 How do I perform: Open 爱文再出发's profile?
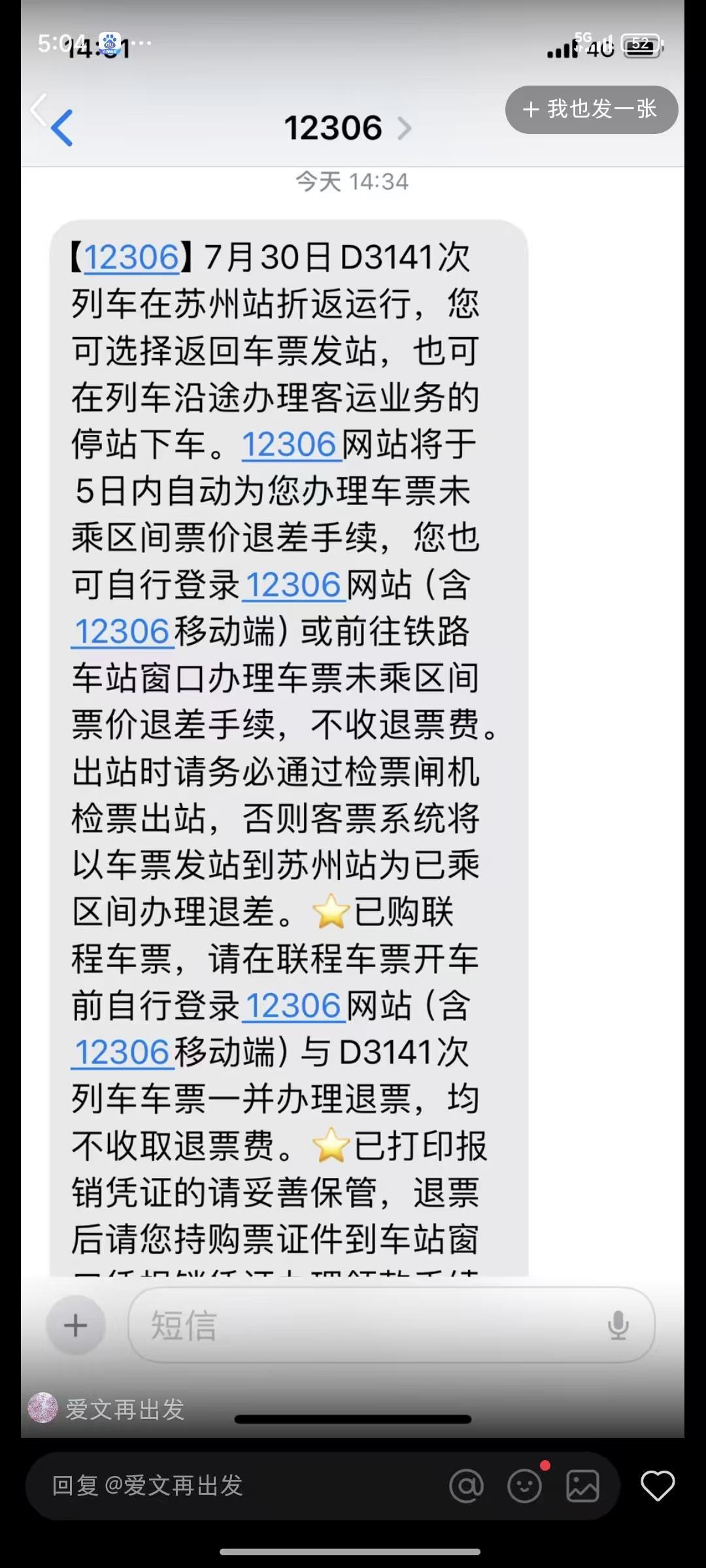pos(108,1409)
